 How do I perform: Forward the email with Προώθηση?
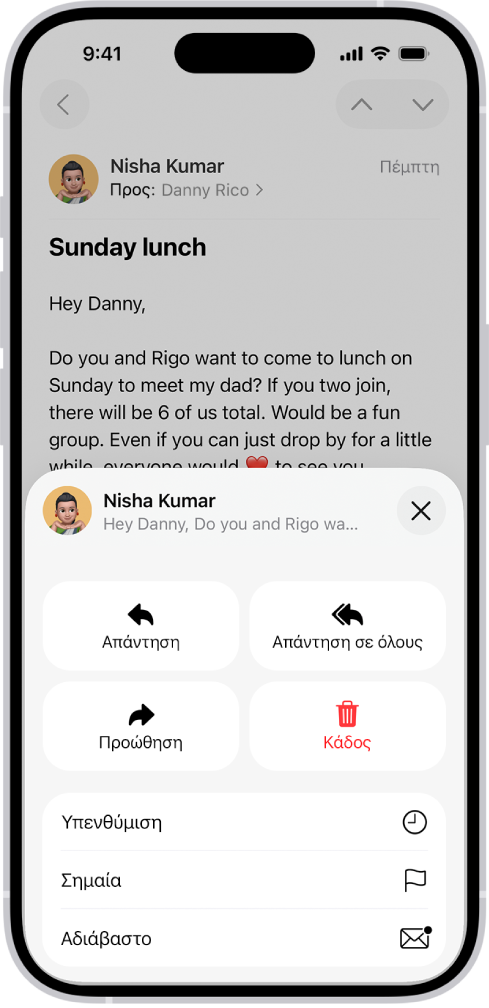pos(141,726)
